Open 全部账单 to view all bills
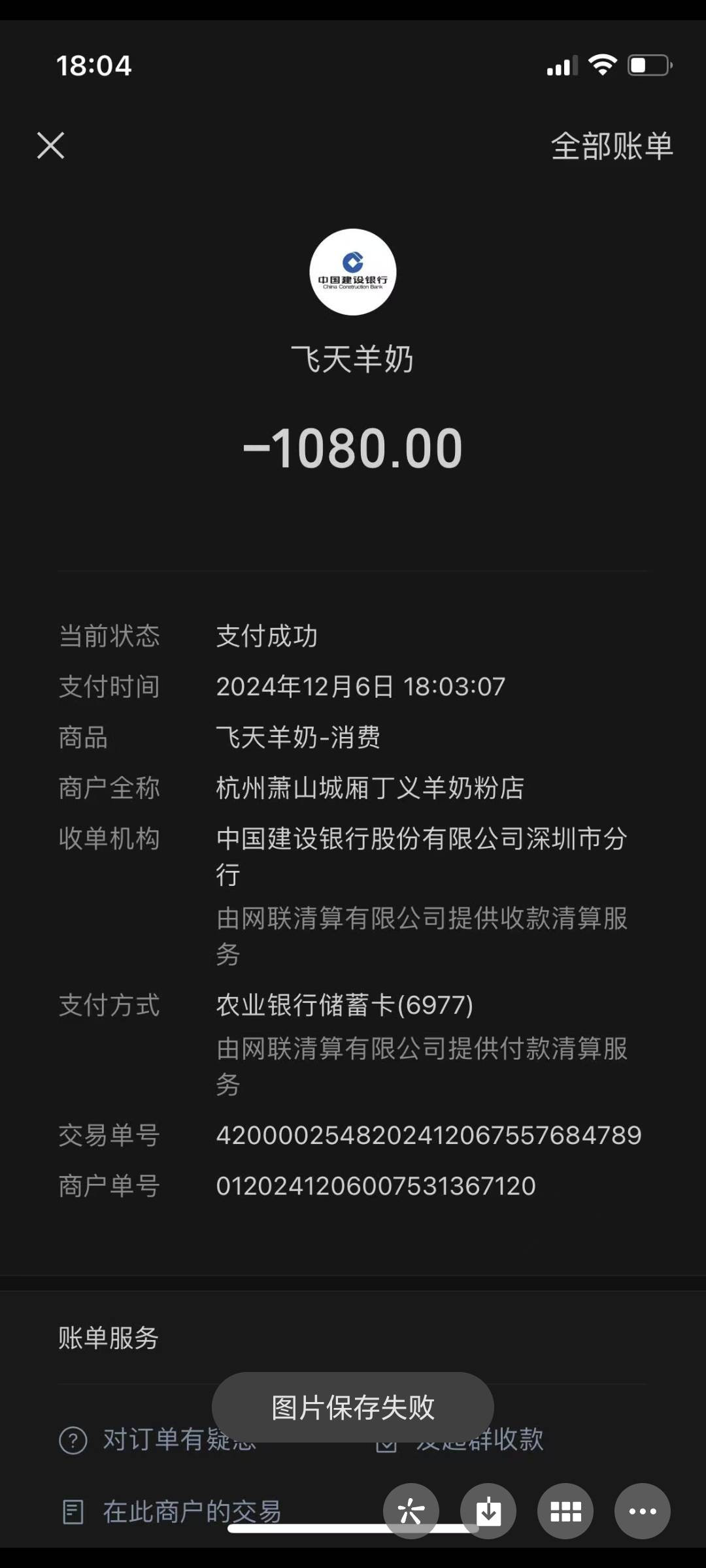This screenshot has width=706, height=1568. pos(611,146)
